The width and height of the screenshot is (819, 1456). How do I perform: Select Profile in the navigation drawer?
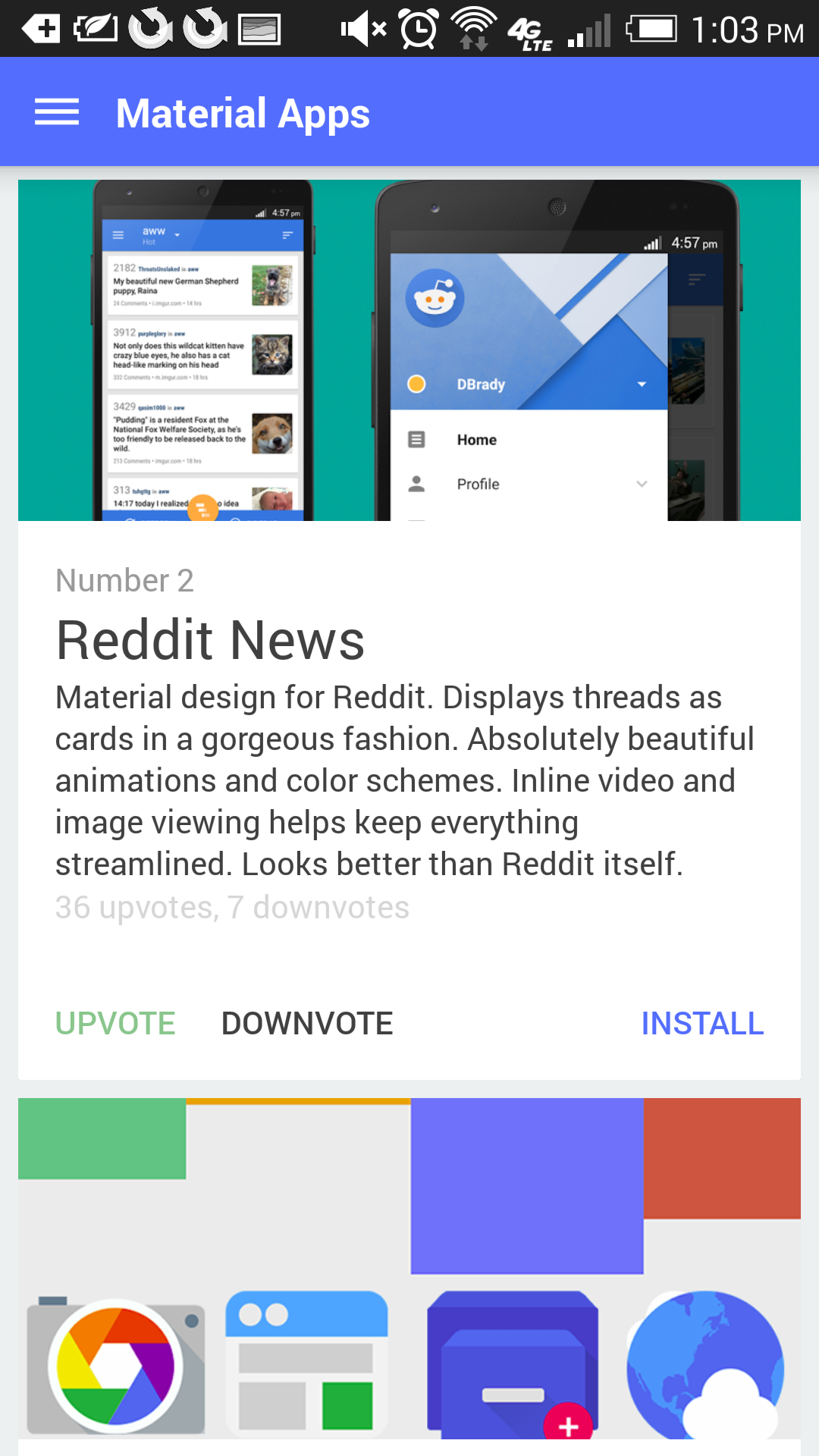tap(478, 483)
